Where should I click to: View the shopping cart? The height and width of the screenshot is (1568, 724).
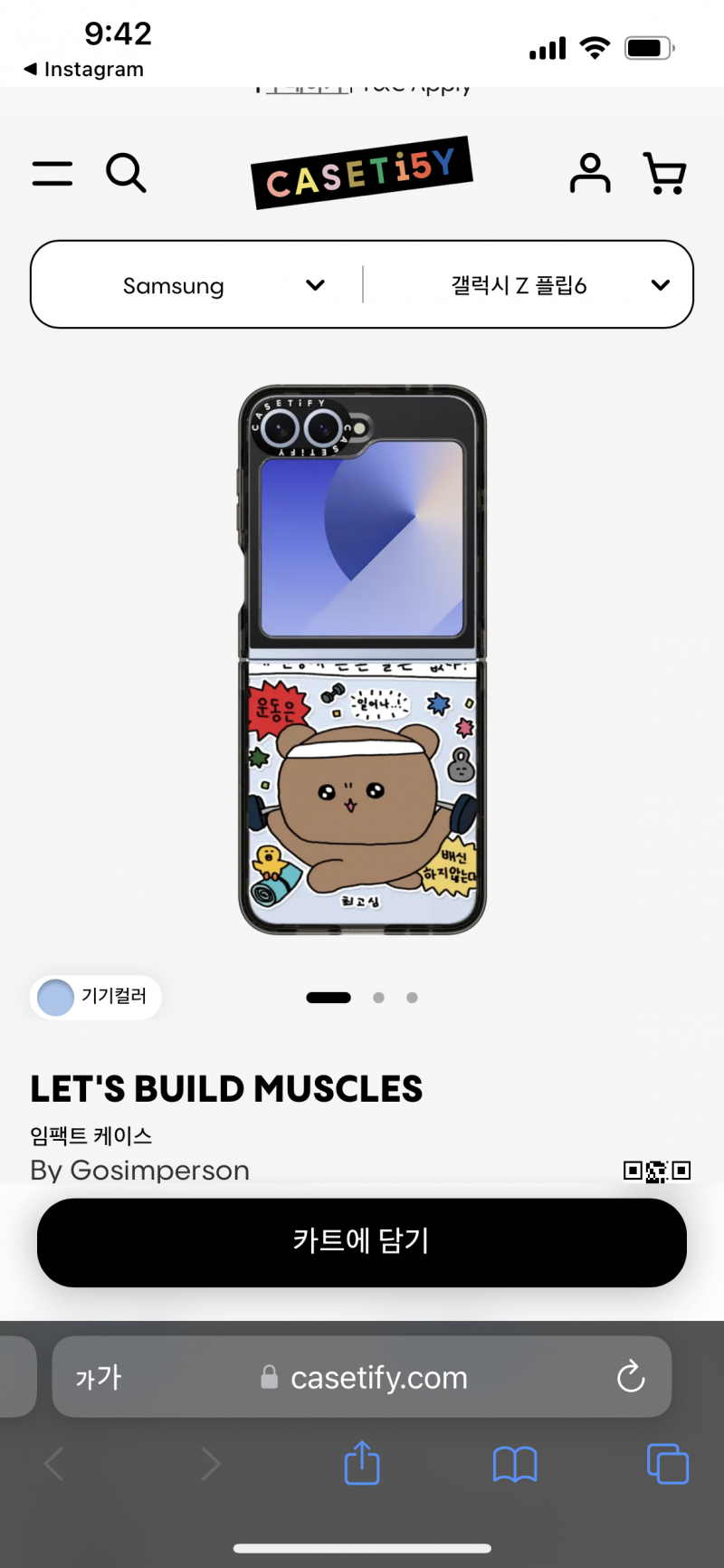665,173
